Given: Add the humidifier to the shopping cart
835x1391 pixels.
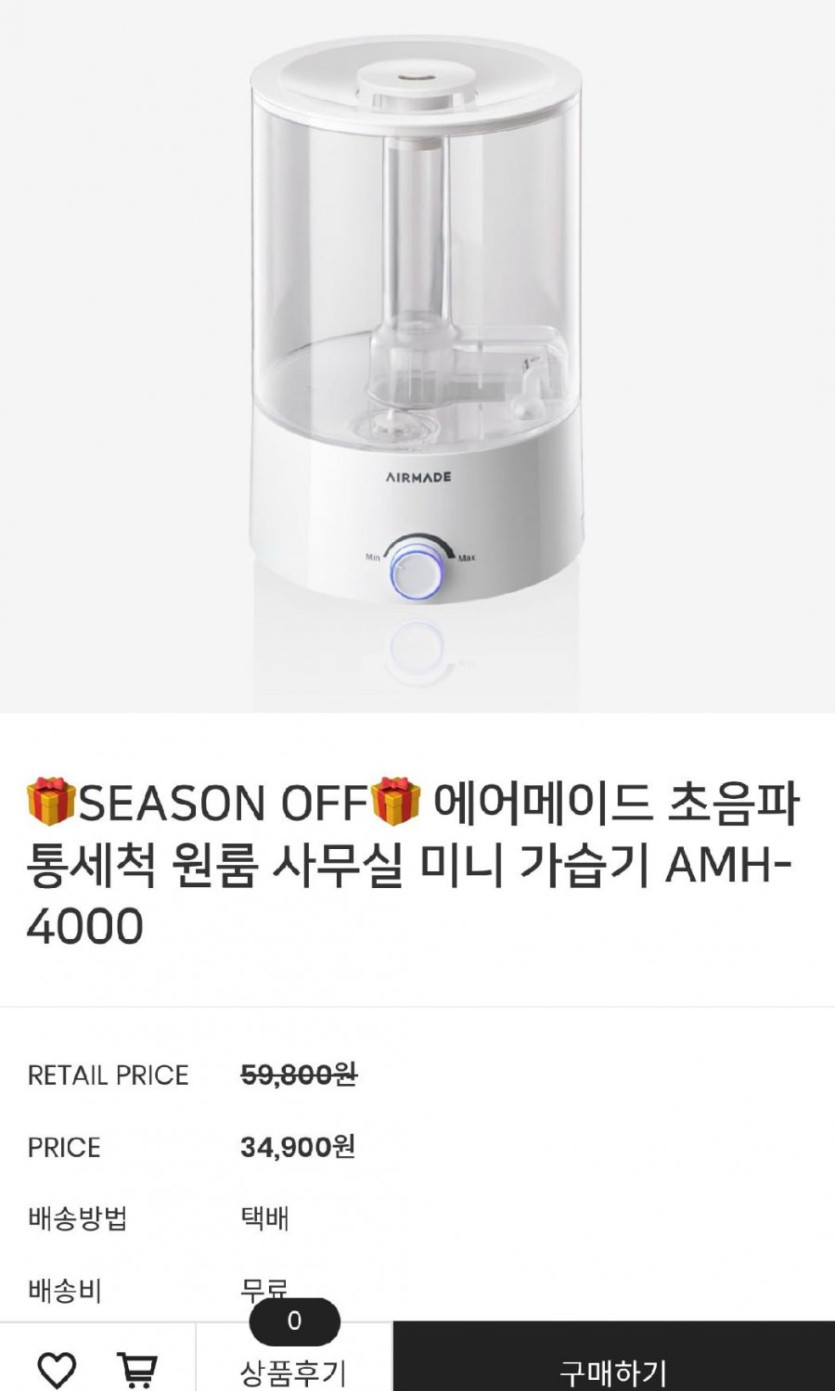Looking at the screenshot, I should [135, 1368].
